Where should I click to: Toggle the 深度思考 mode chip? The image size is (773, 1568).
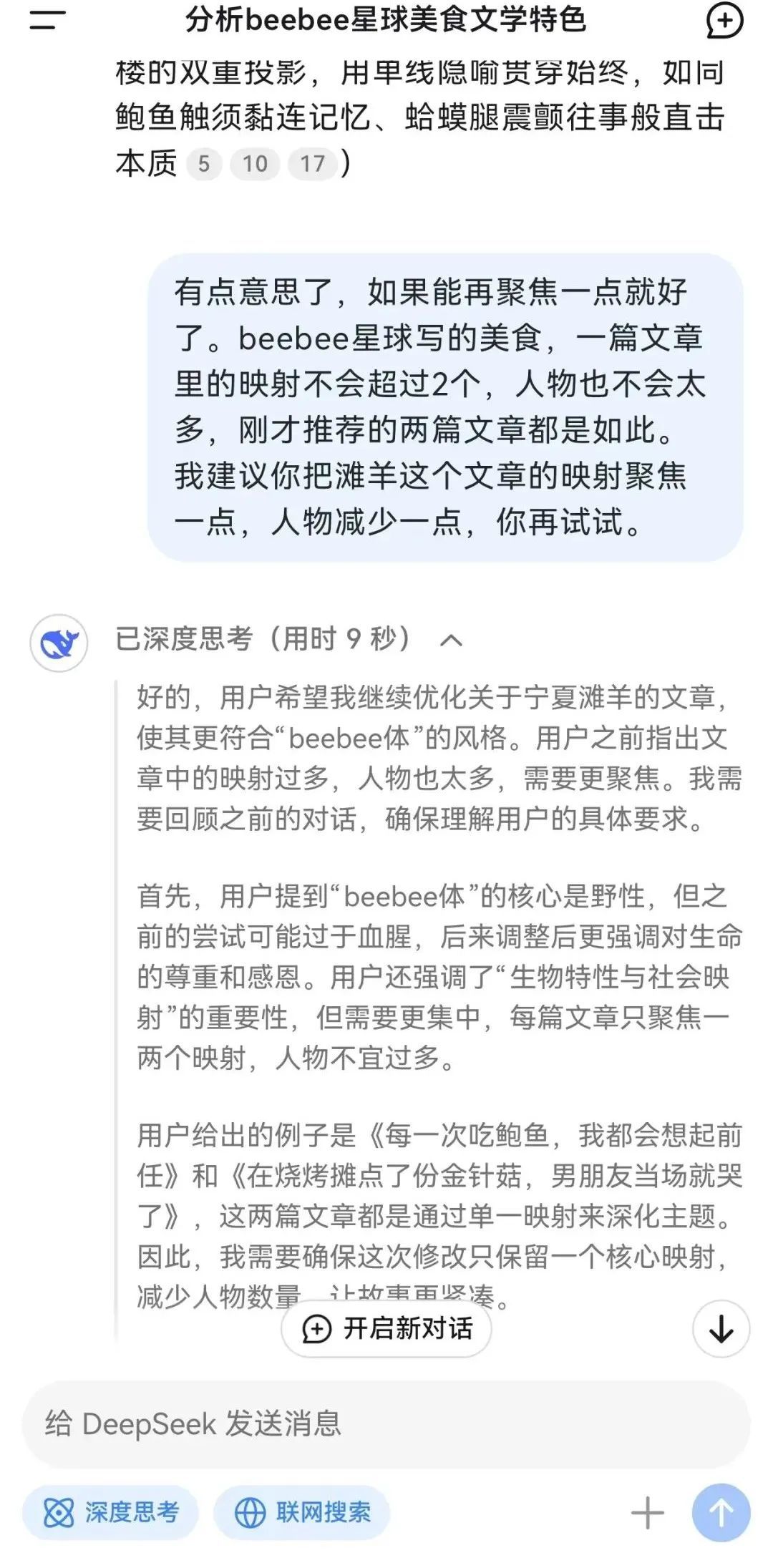111,1512
